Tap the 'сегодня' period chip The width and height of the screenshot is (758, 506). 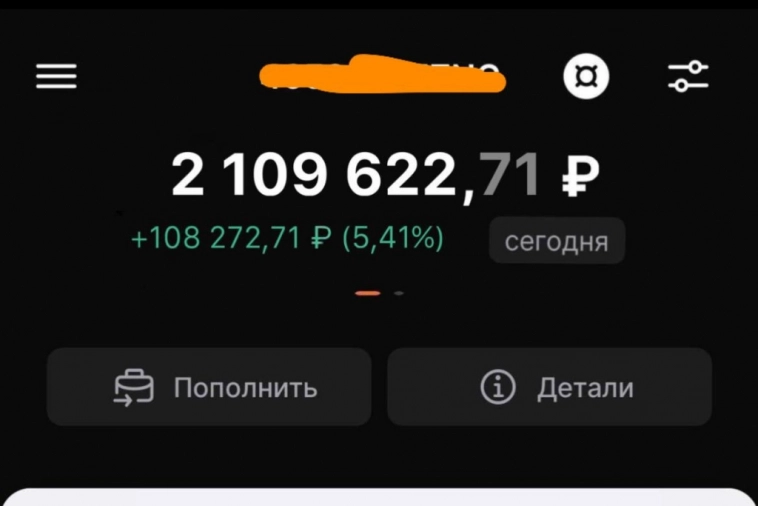(x=556, y=242)
